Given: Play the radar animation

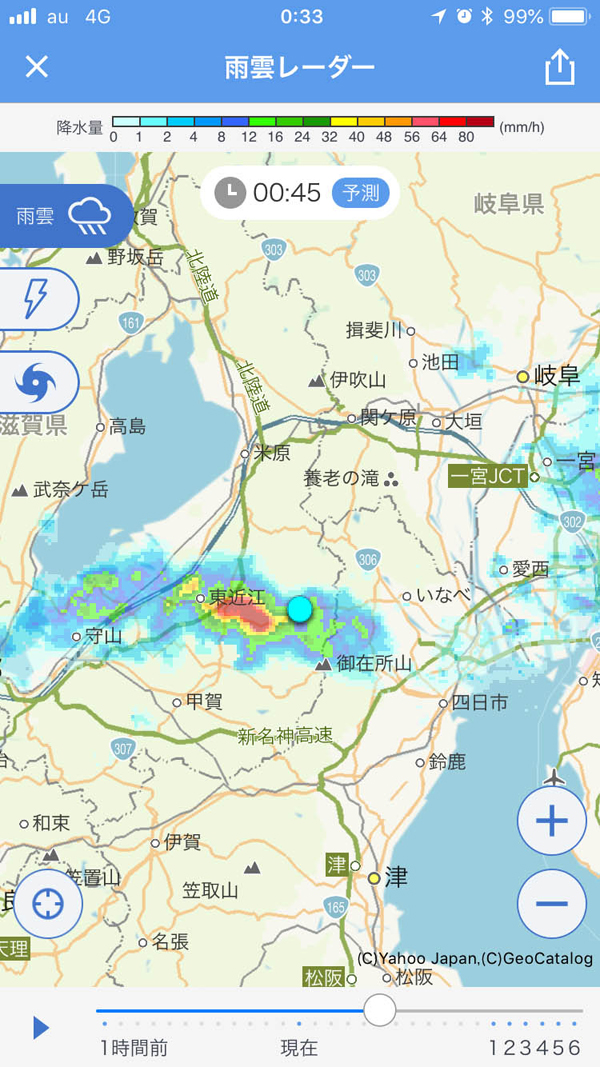Looking at the screenshot, I should (41, 1028).
